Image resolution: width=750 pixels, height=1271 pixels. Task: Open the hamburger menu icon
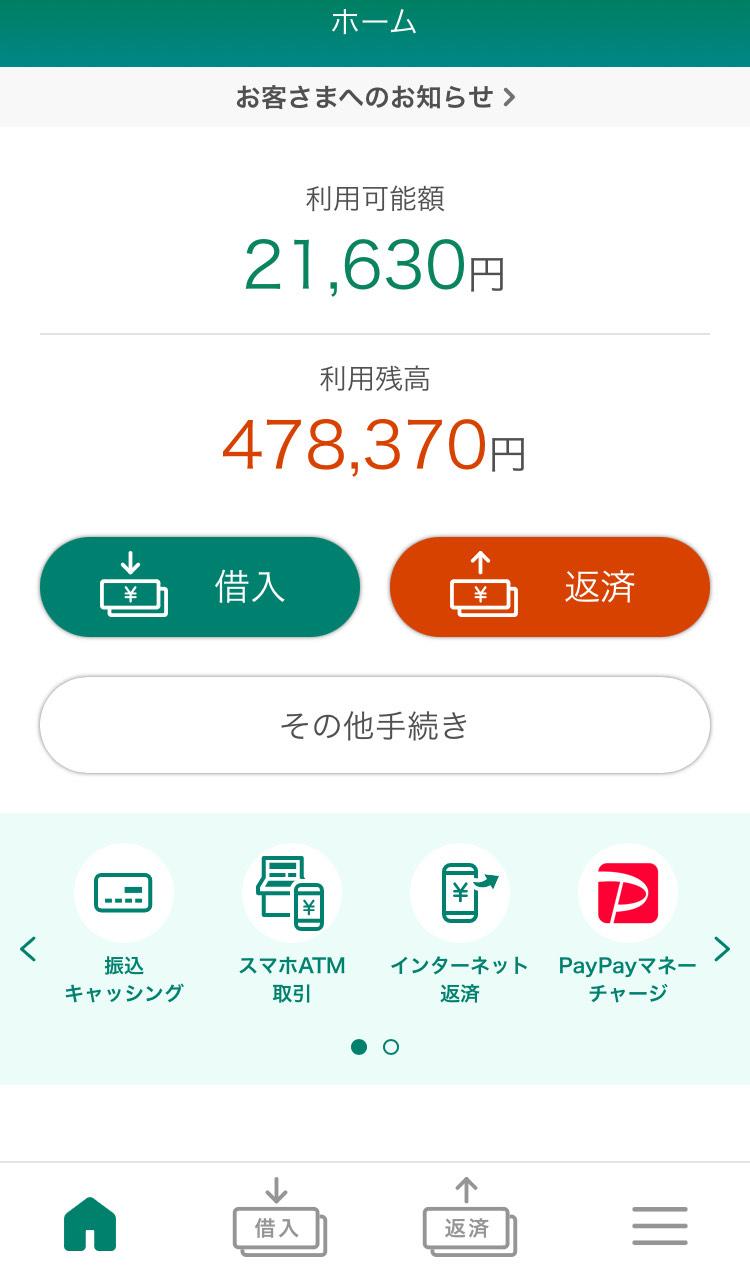click(x=658, y=1222)
